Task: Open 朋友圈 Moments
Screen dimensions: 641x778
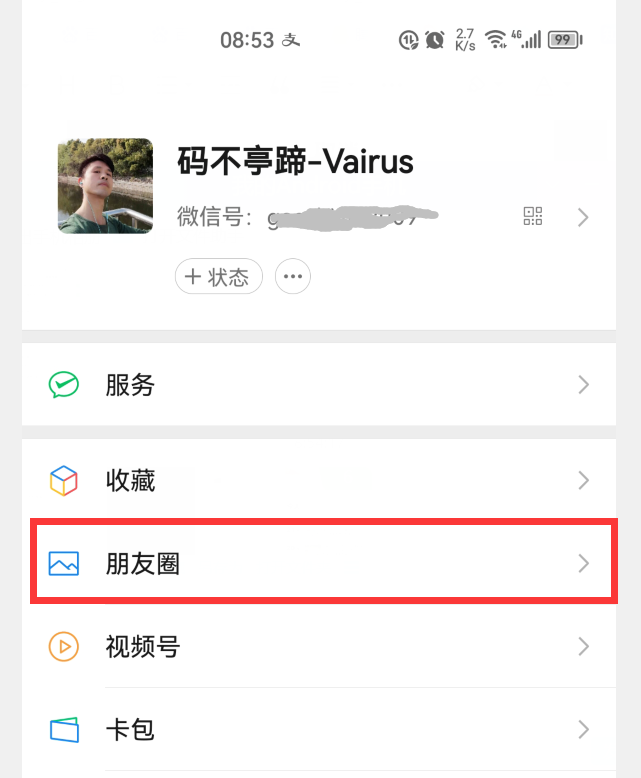Action: pyautogui.click(x=318, y=563)
